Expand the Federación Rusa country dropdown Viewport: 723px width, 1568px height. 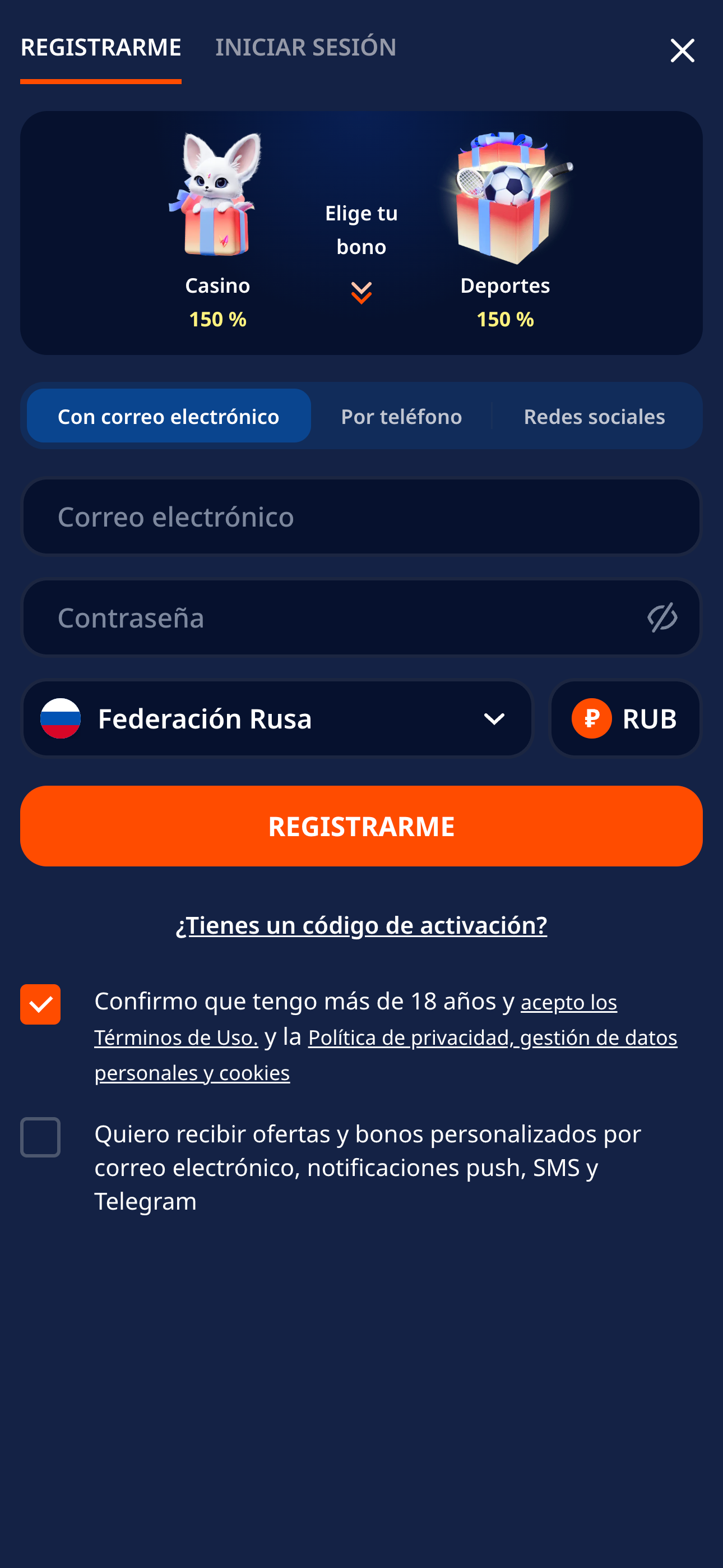[x=276, y=718]
